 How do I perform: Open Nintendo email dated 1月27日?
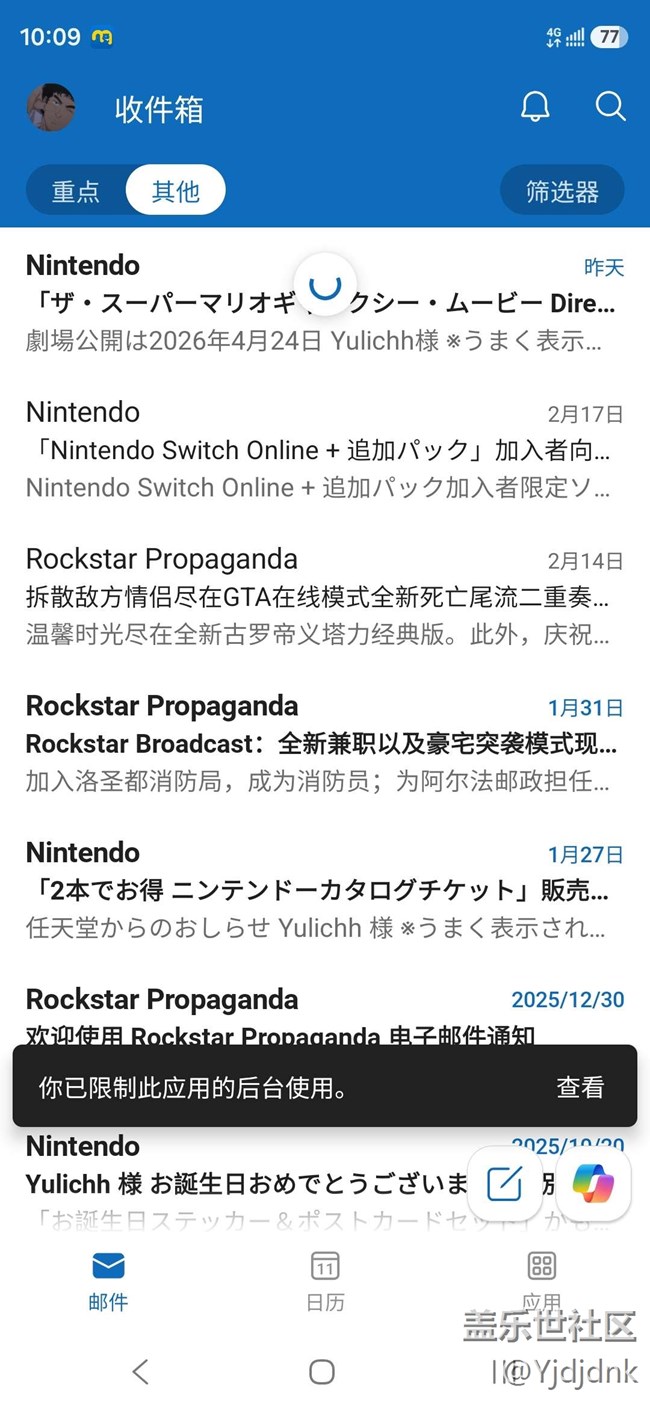(x=324, y=890)
